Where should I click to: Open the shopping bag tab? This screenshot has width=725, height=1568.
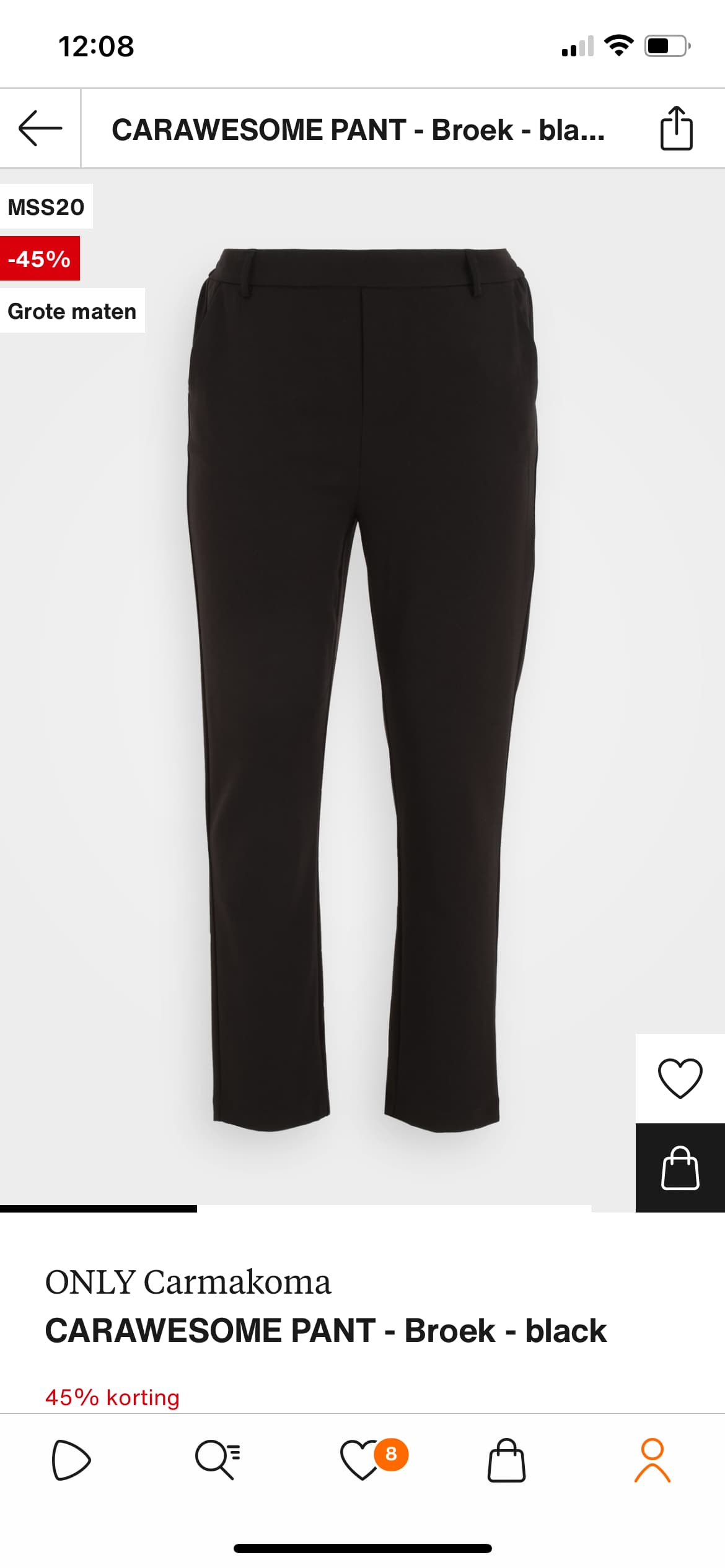pos(506,1460)
